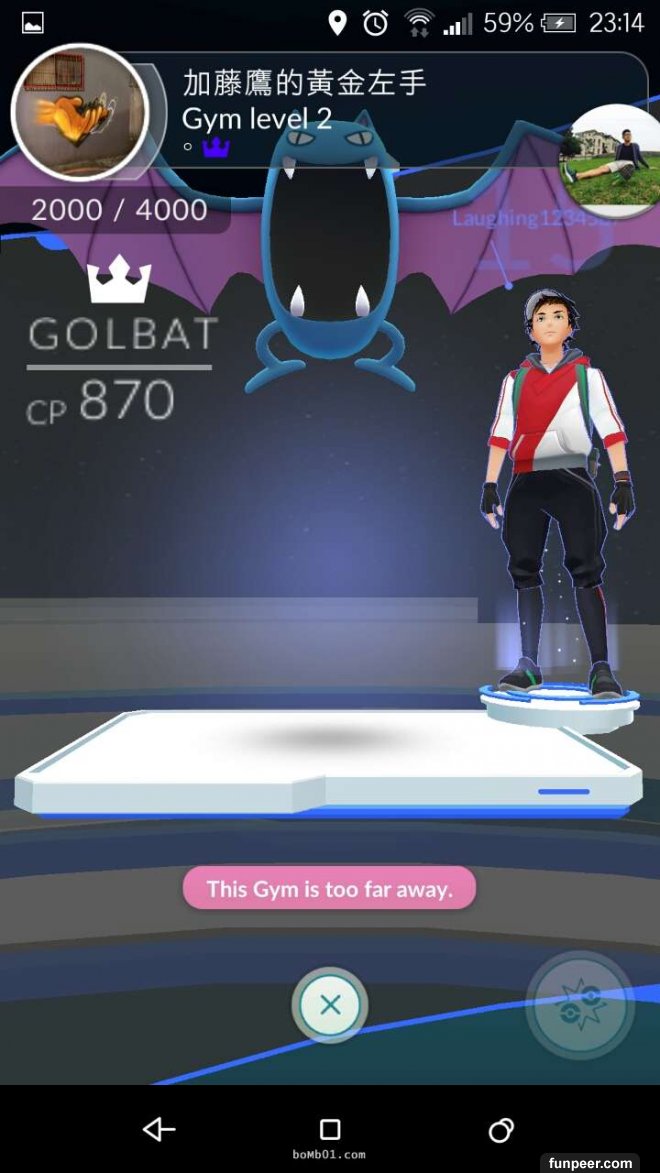Viewport: 660px width, 1173px height.
Task: Tap the battle button
Action: tap(579, 1005)
